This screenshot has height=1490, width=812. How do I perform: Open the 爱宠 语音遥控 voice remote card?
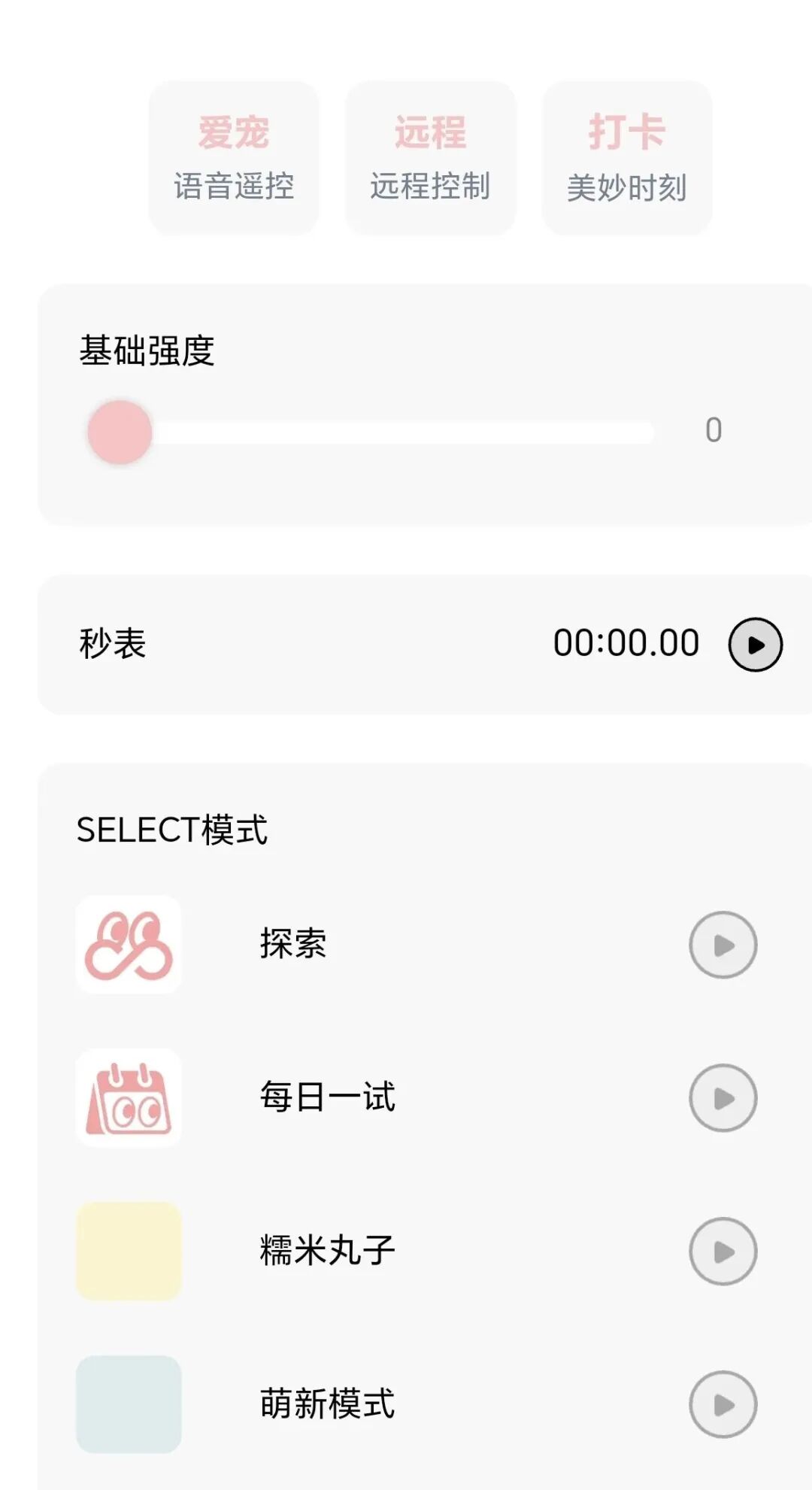tap(234, 159)
